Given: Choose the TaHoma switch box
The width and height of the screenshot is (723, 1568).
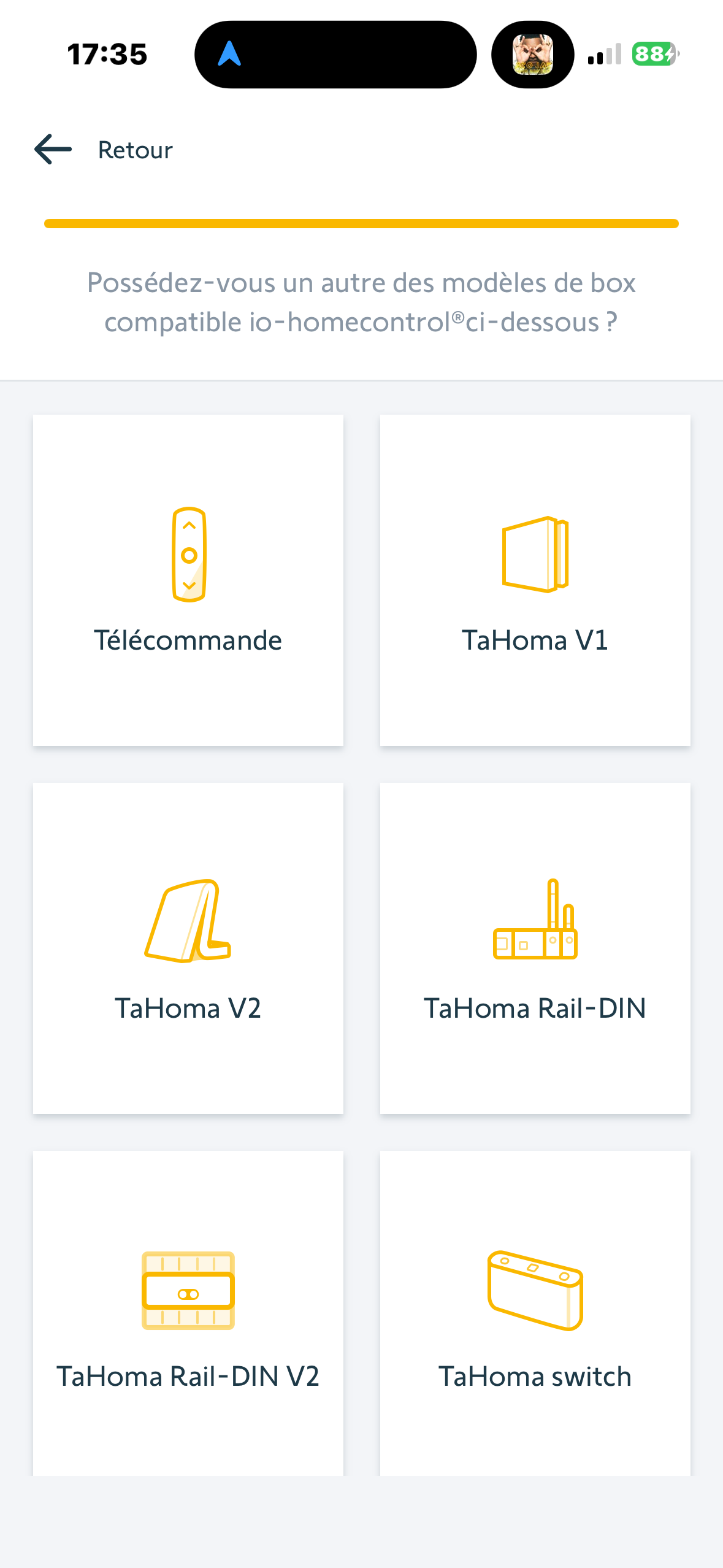Looking at the screenshot, I should click(x=535, y=1313).
